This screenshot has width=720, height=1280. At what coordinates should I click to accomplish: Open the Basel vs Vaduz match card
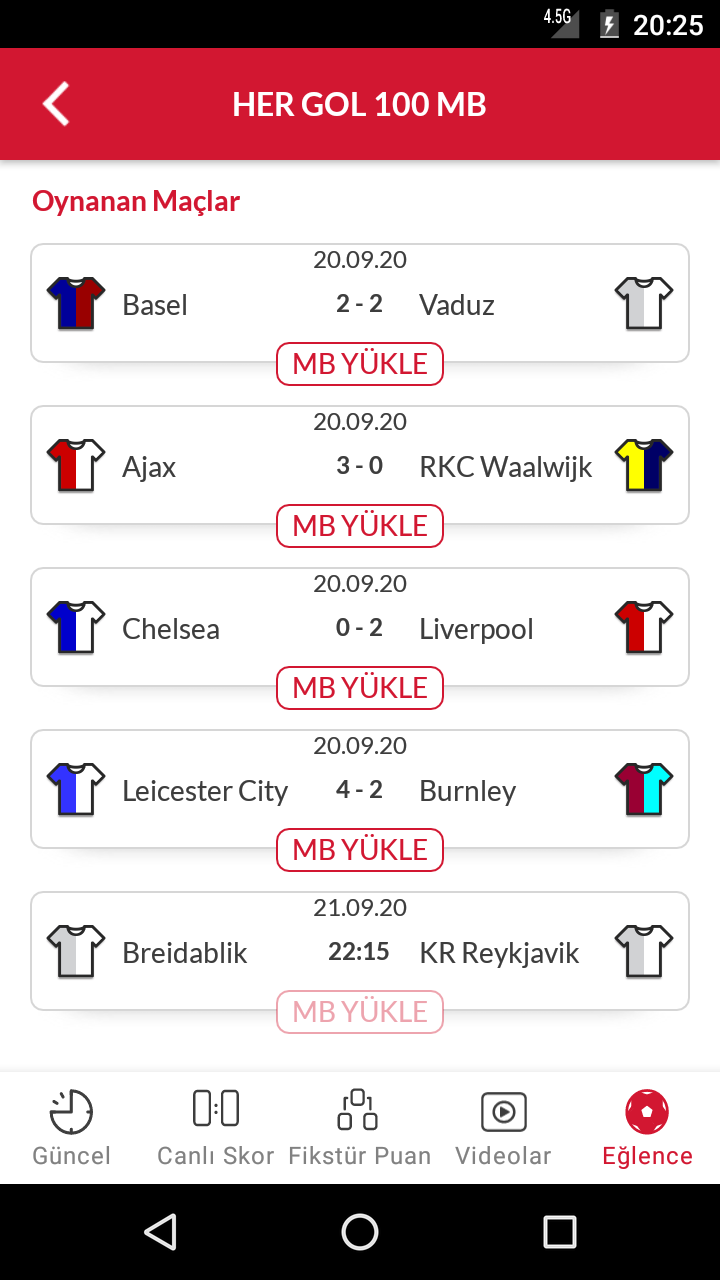(x=360, y=303)
